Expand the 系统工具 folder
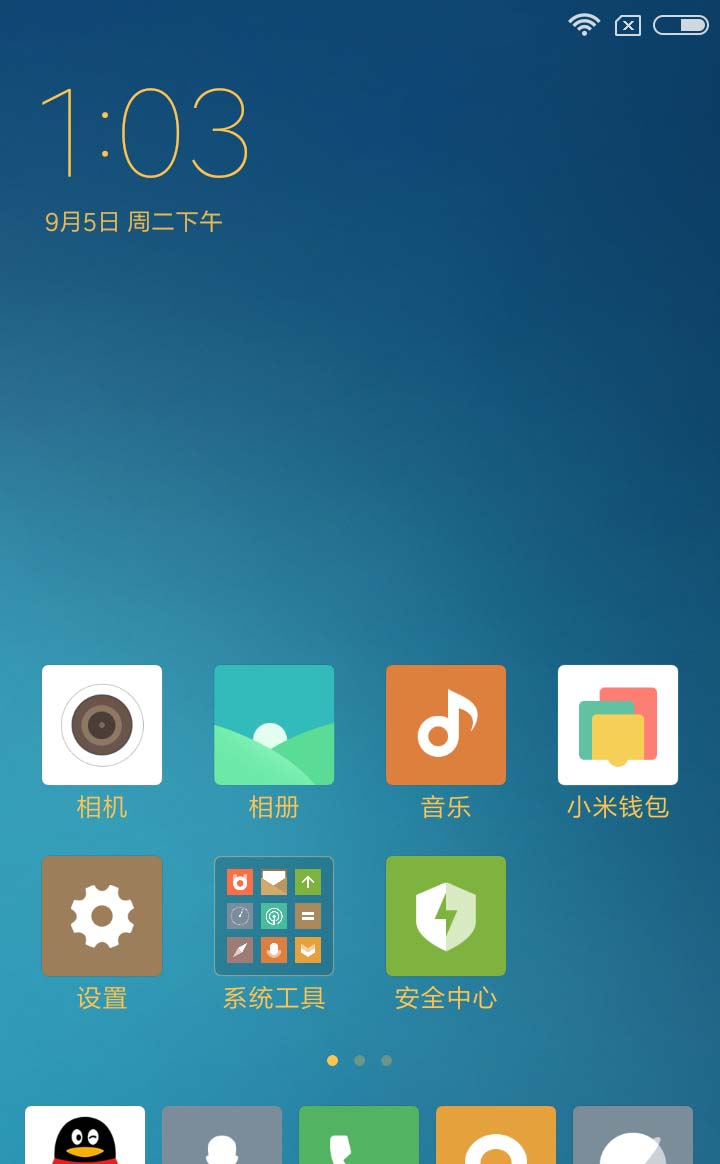 (x=274, y=916)
